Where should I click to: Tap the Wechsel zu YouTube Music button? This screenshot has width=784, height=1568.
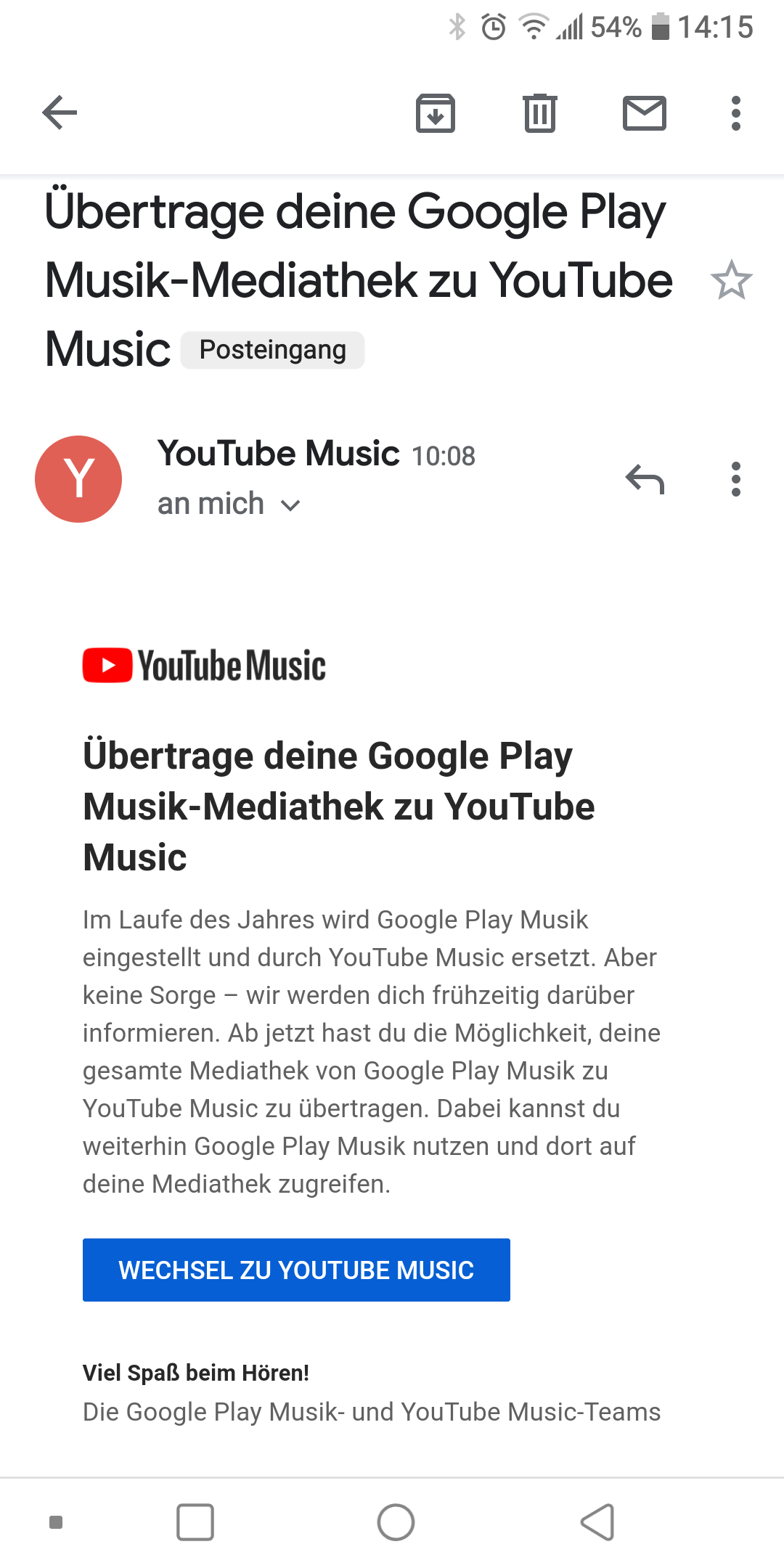coord(296,1270)
